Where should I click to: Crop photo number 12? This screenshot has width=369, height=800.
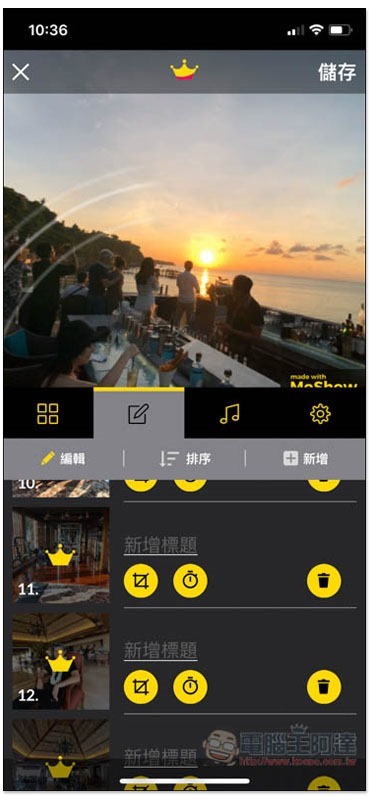141,687
